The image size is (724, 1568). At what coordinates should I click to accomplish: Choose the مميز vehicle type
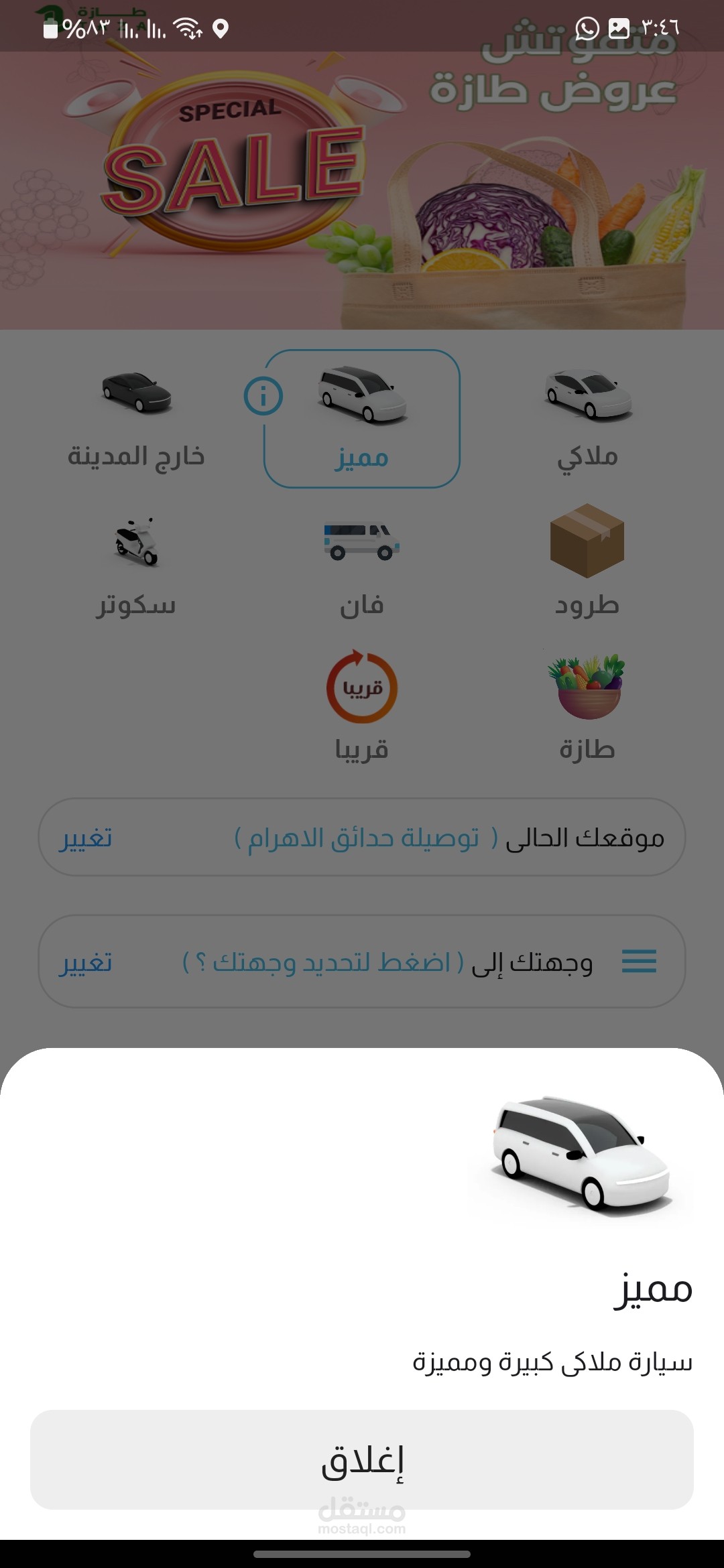click(362, 419)
